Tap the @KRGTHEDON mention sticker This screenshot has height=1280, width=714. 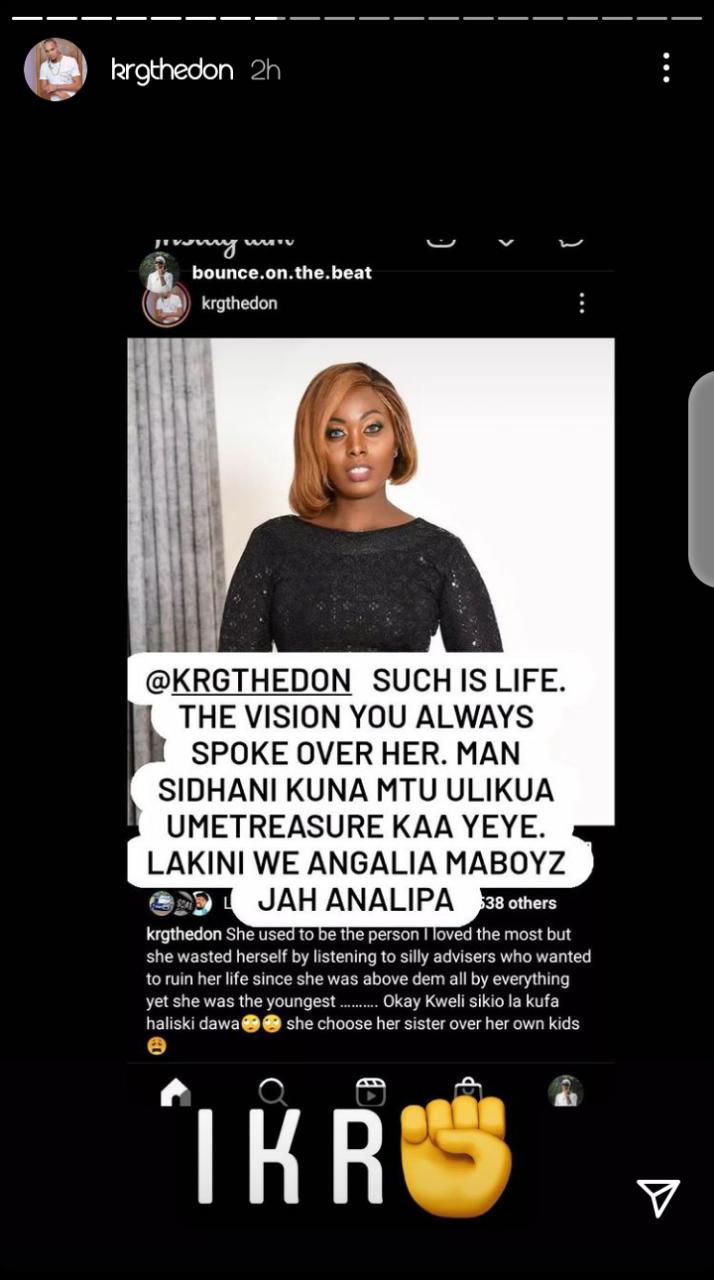click(249, 681)
